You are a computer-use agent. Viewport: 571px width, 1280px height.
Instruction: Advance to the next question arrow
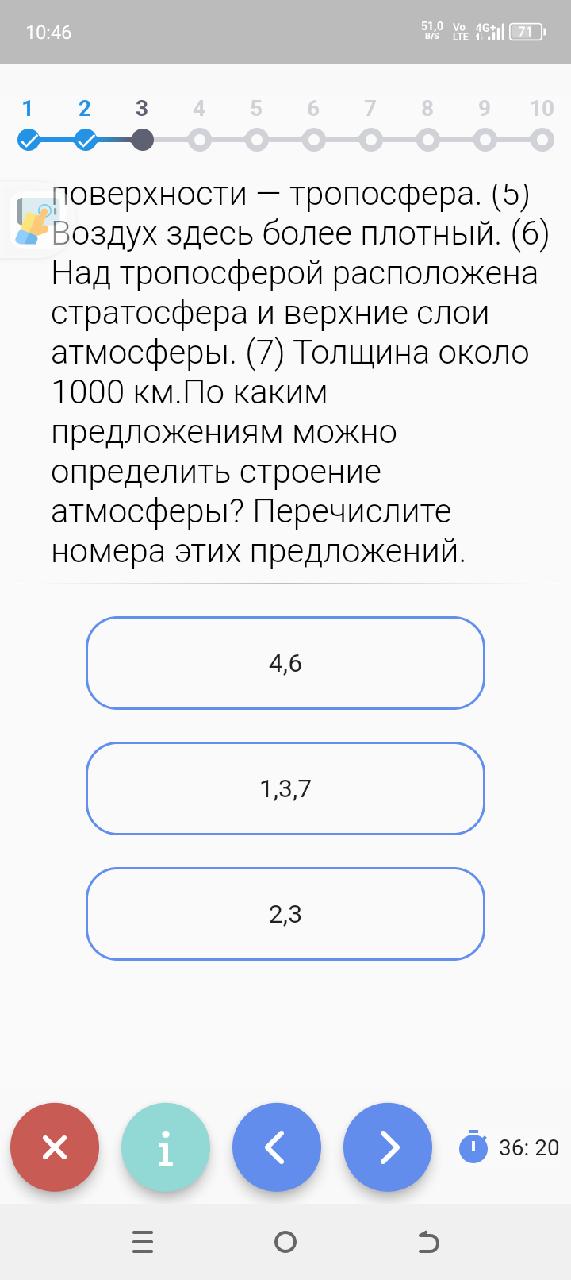(388, 1148)
